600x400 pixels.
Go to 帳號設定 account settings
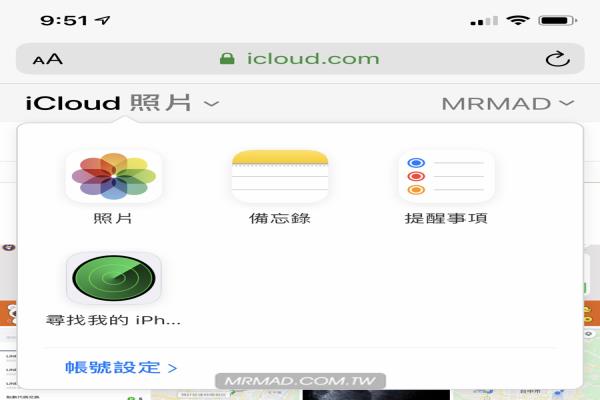(x=121, y=368)
